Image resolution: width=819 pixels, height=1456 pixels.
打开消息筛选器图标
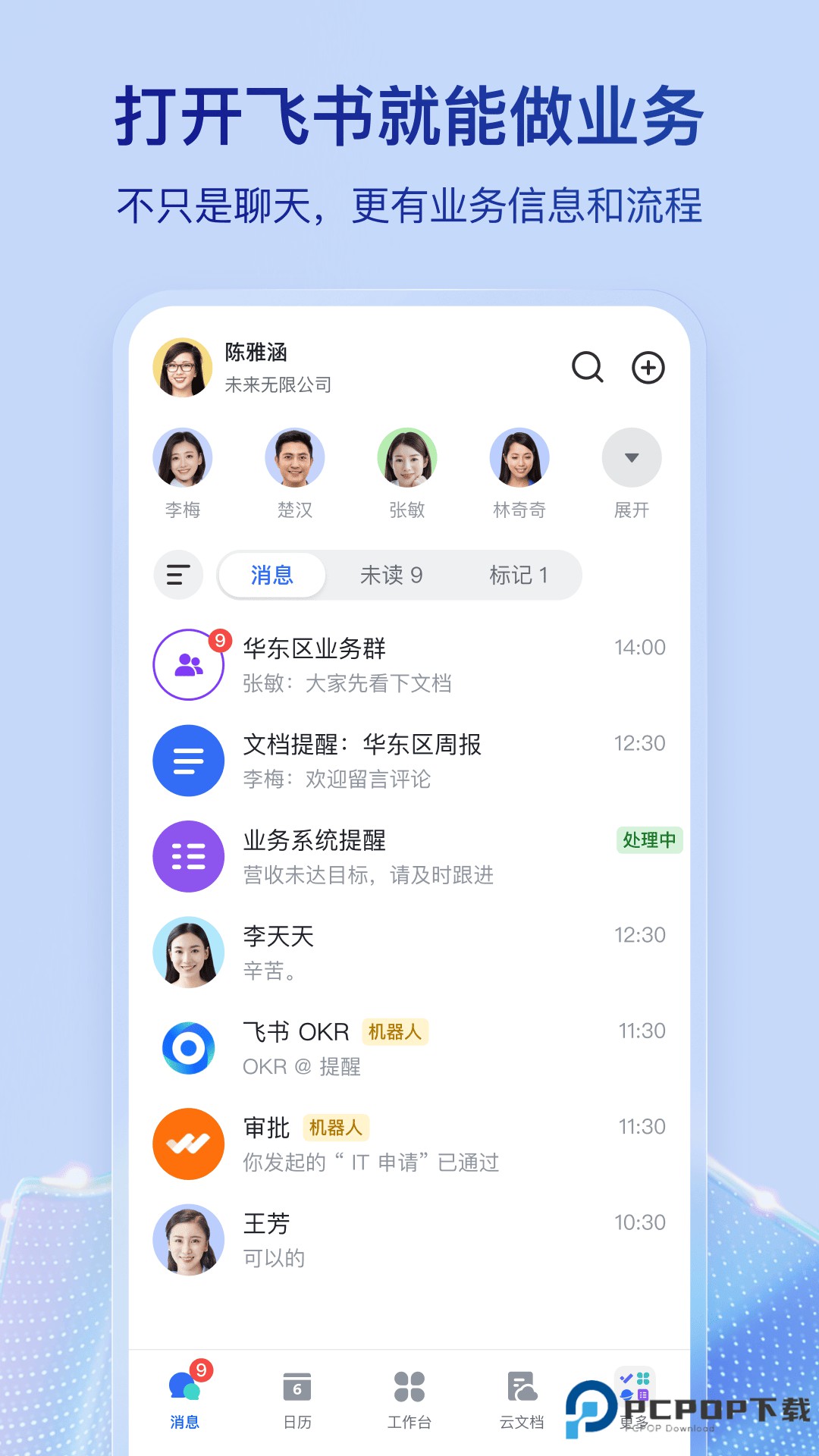click(178, 576)
